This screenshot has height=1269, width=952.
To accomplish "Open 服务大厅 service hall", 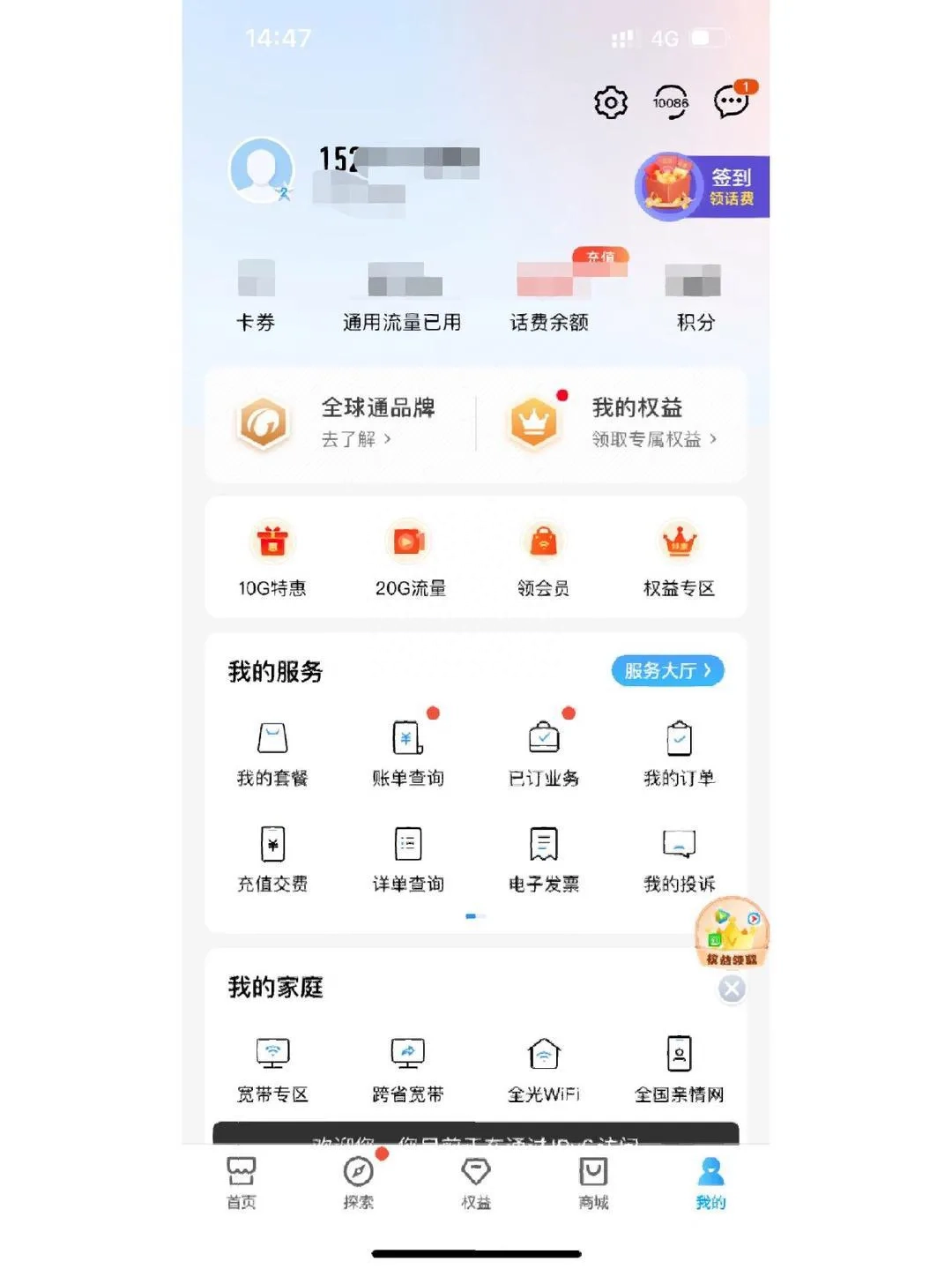I will 667,670.
